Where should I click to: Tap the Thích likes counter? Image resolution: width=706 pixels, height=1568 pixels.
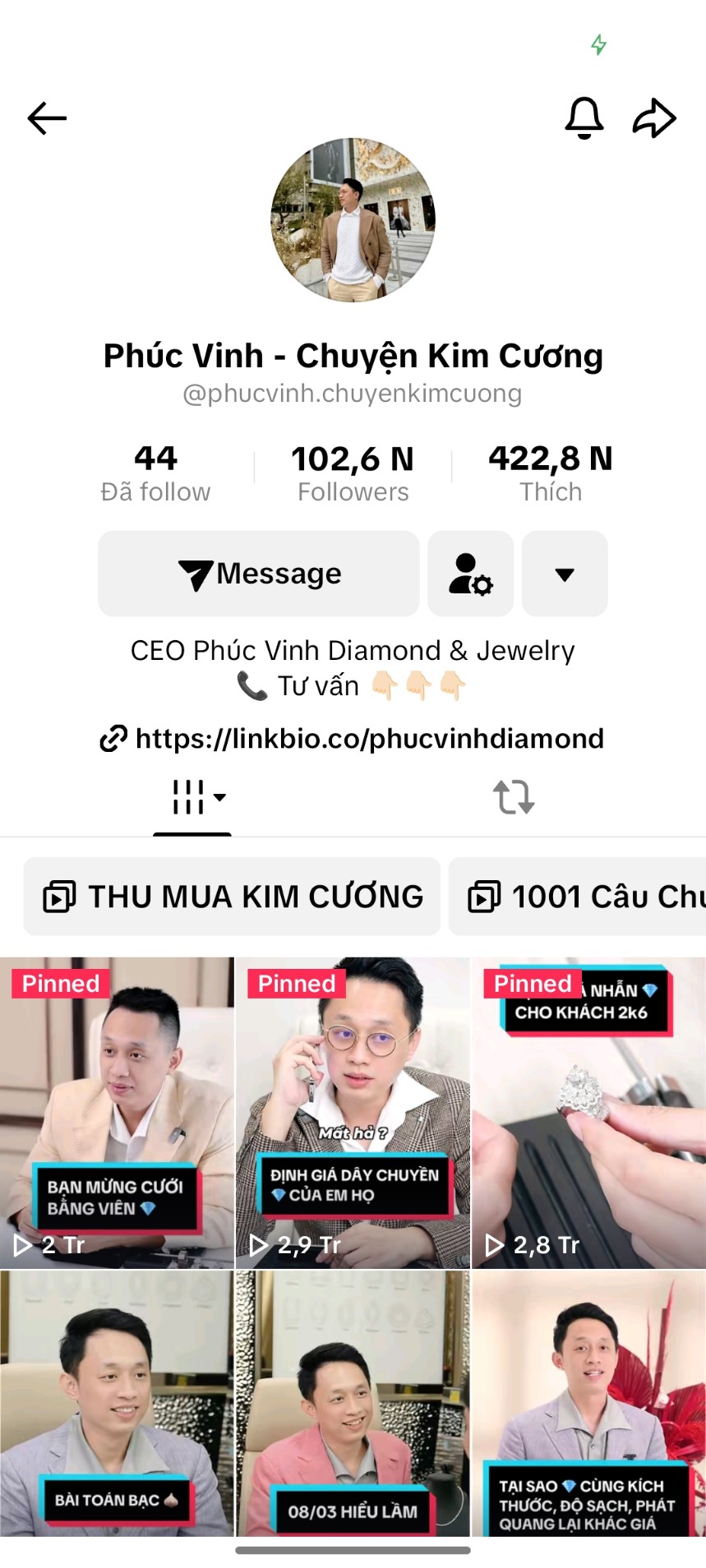(x=551, y=471)
